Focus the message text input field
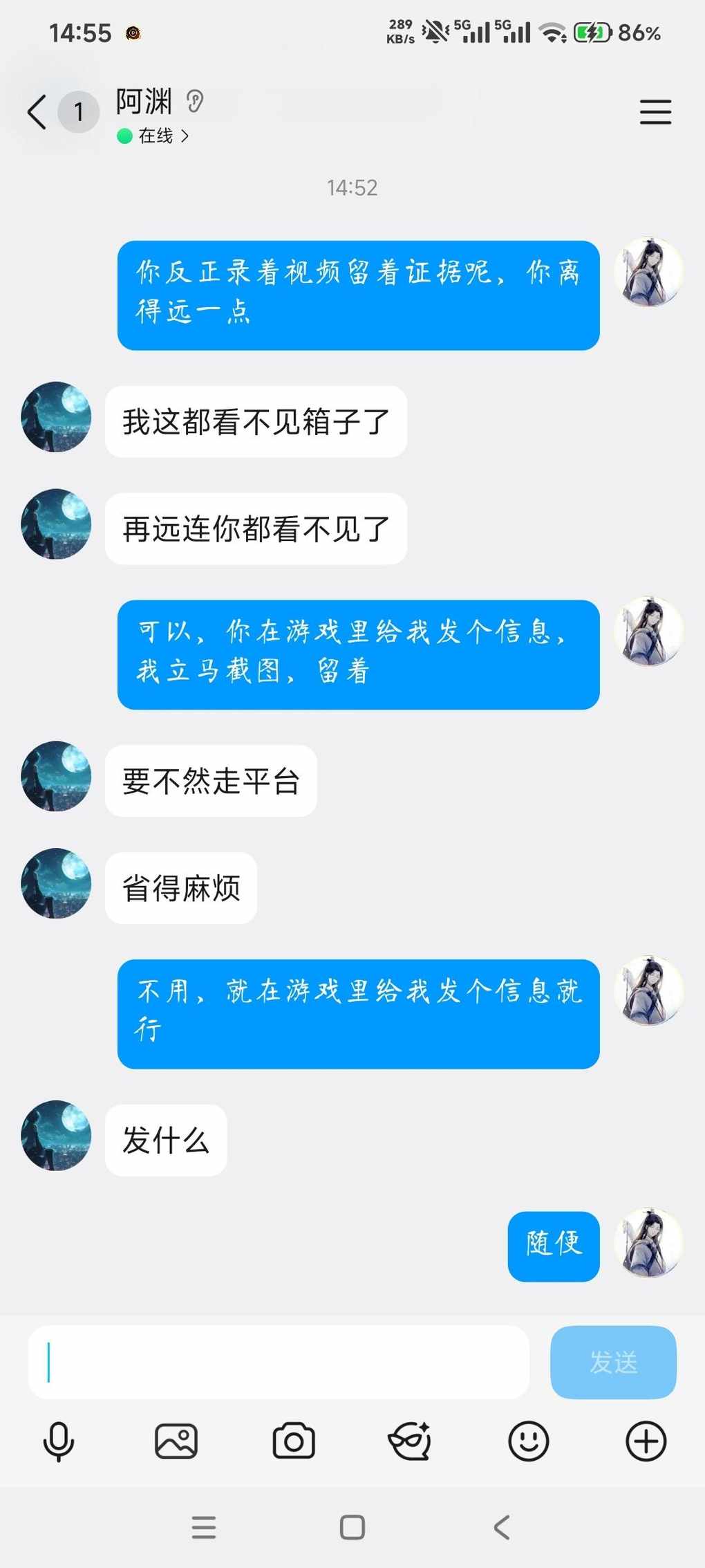The image size is (705, 1568). click(x=278, y=1362)
